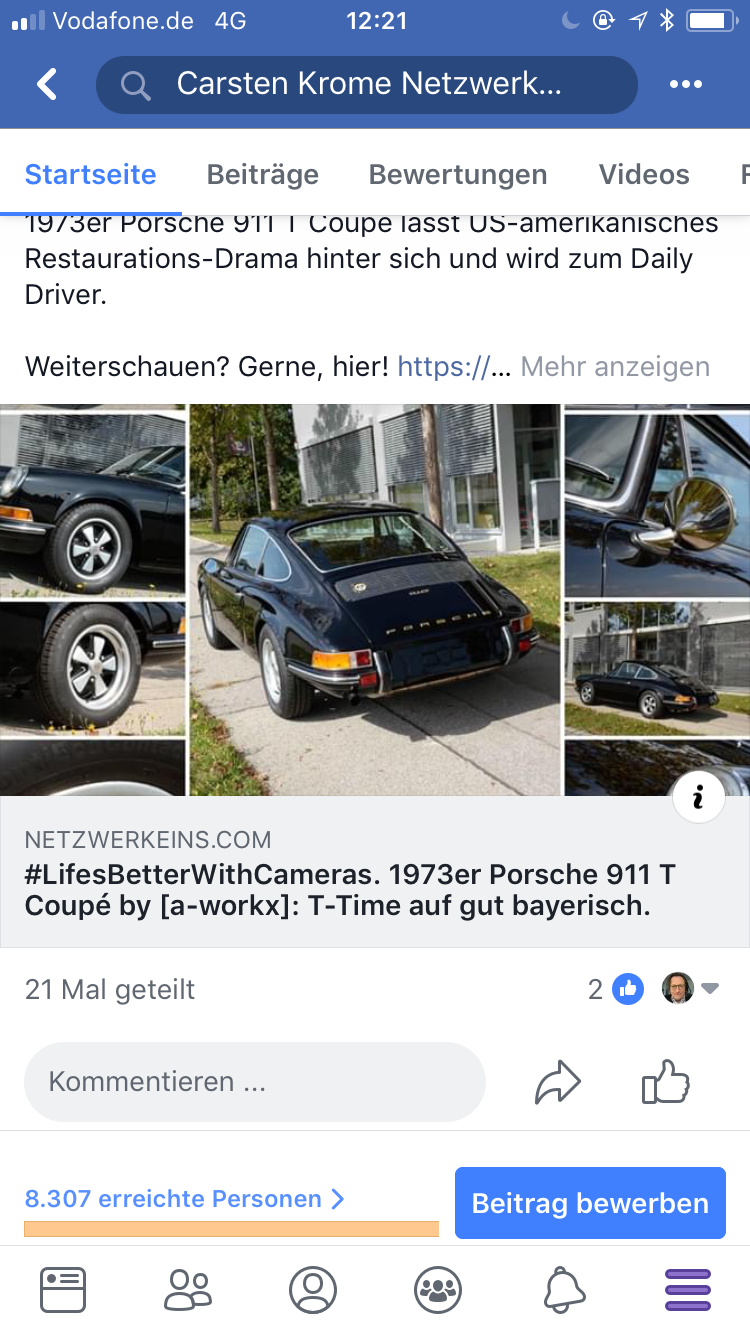This screenshot has height=1334, width=750.
Task: Open the https link in the post
Action: click(x=445, y=367)
